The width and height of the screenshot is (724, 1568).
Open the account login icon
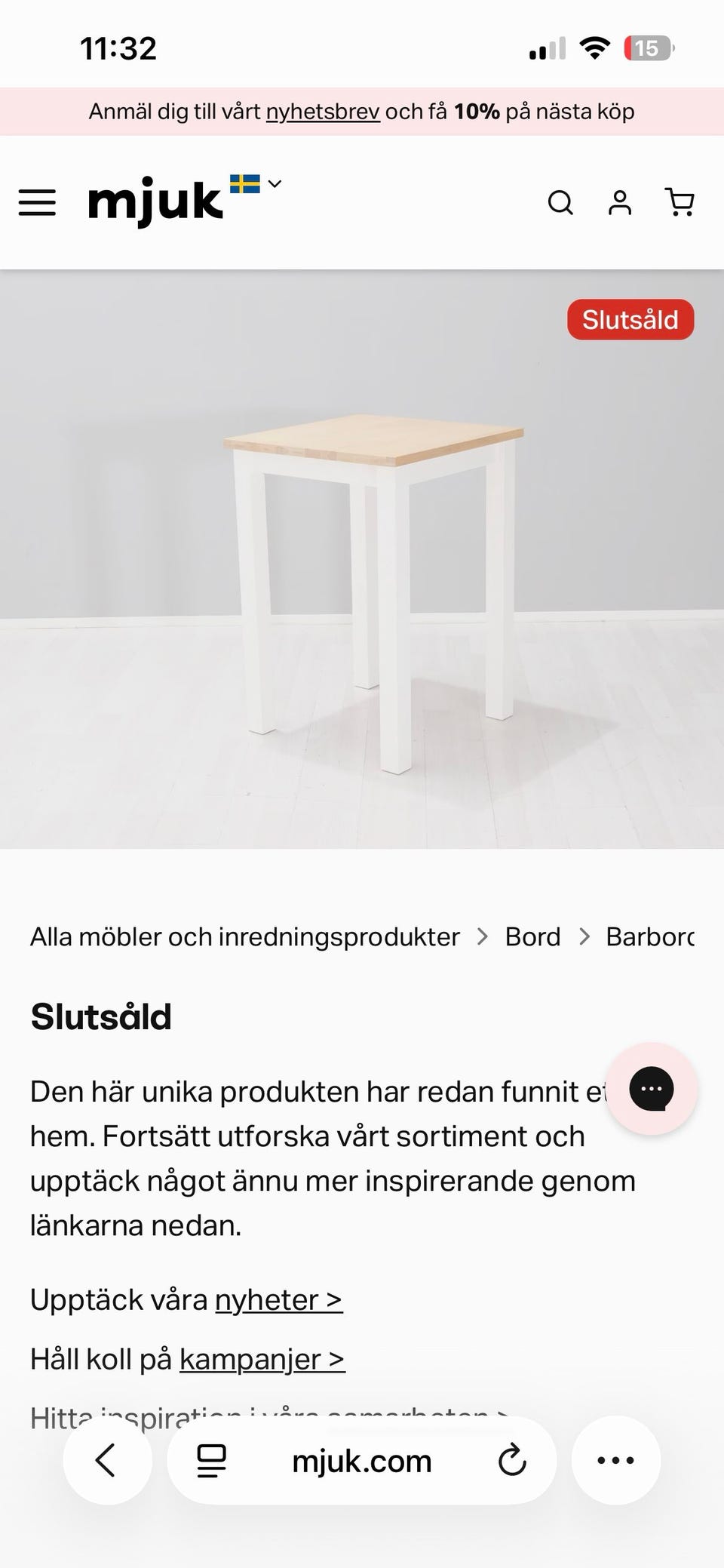(620, 203)
